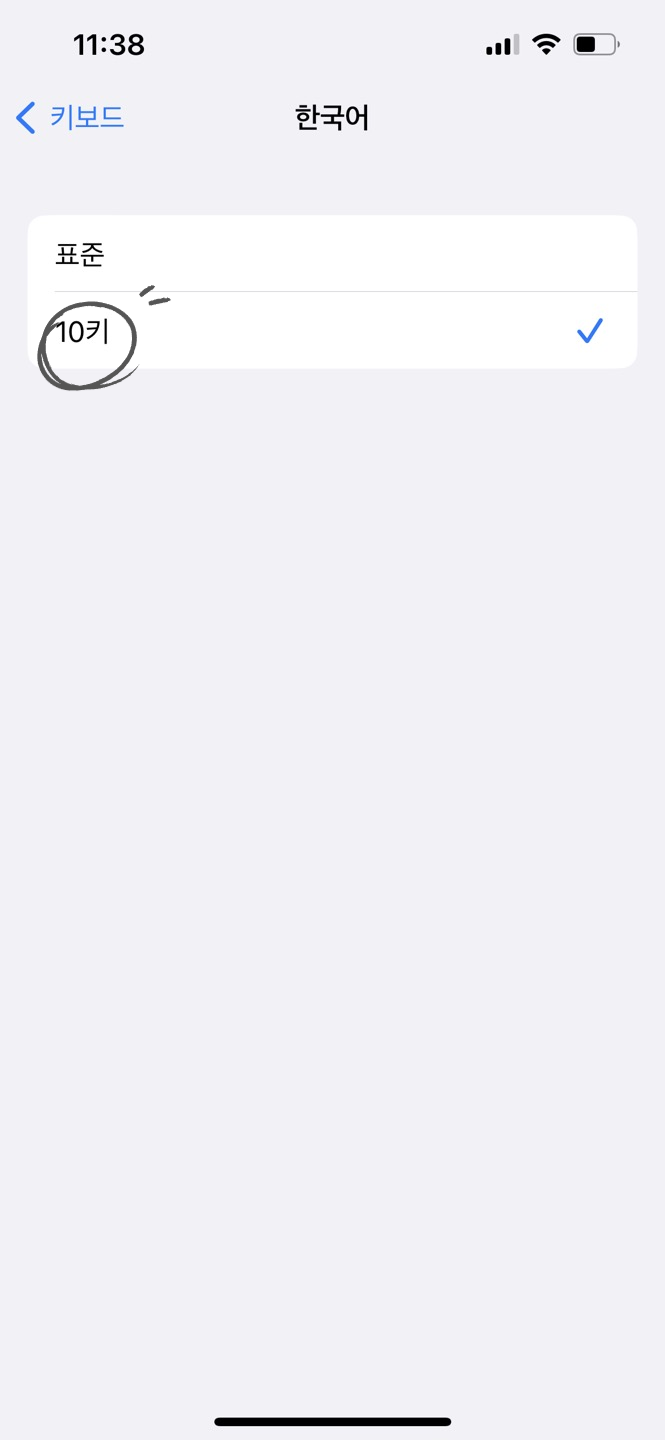Choose the 10키 keyboard layout
Screen dimensions: 665x1440
point(332,330)
